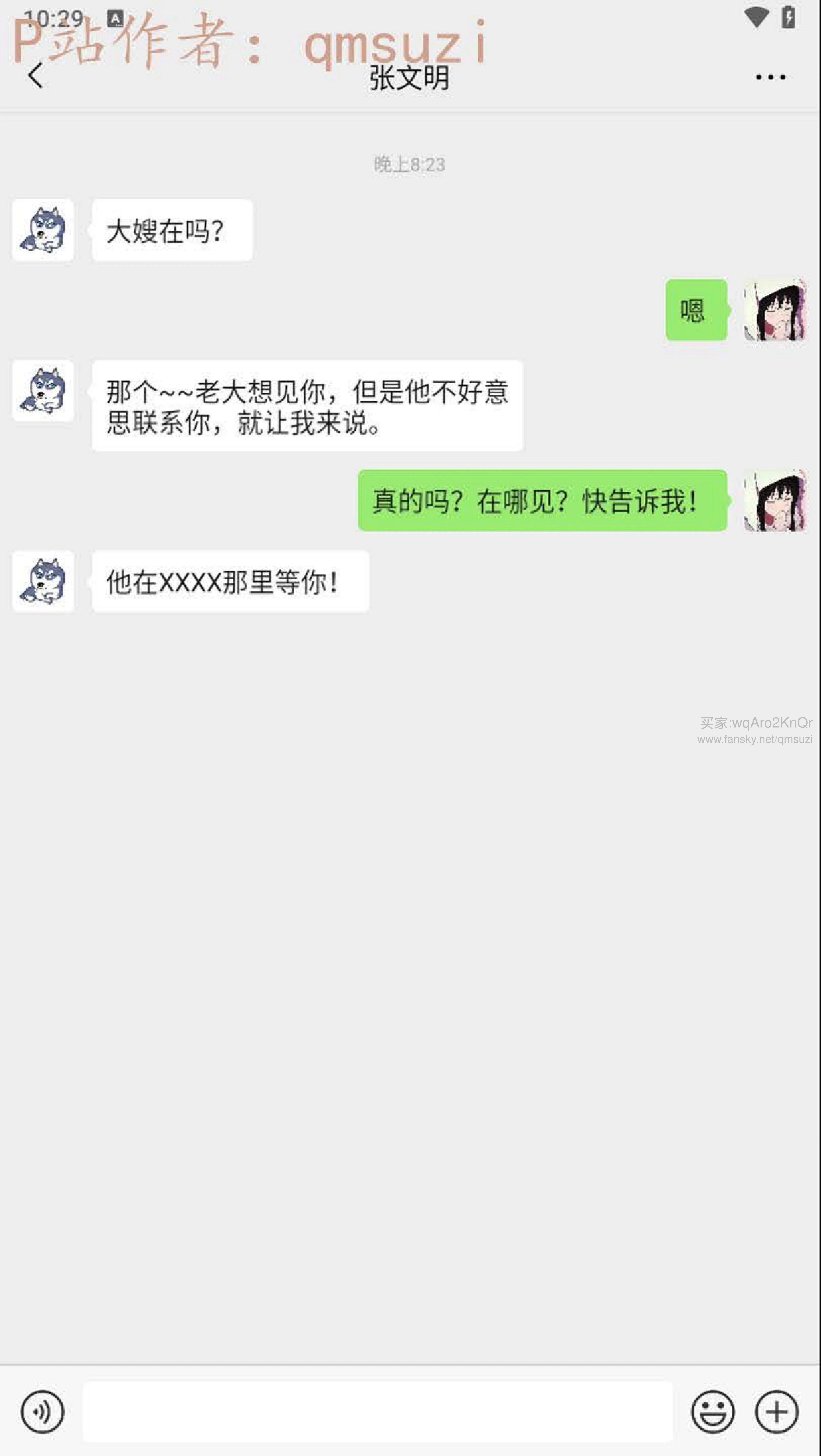
Task: Switch to voice message input
Action: click(x=42, y=1412)
